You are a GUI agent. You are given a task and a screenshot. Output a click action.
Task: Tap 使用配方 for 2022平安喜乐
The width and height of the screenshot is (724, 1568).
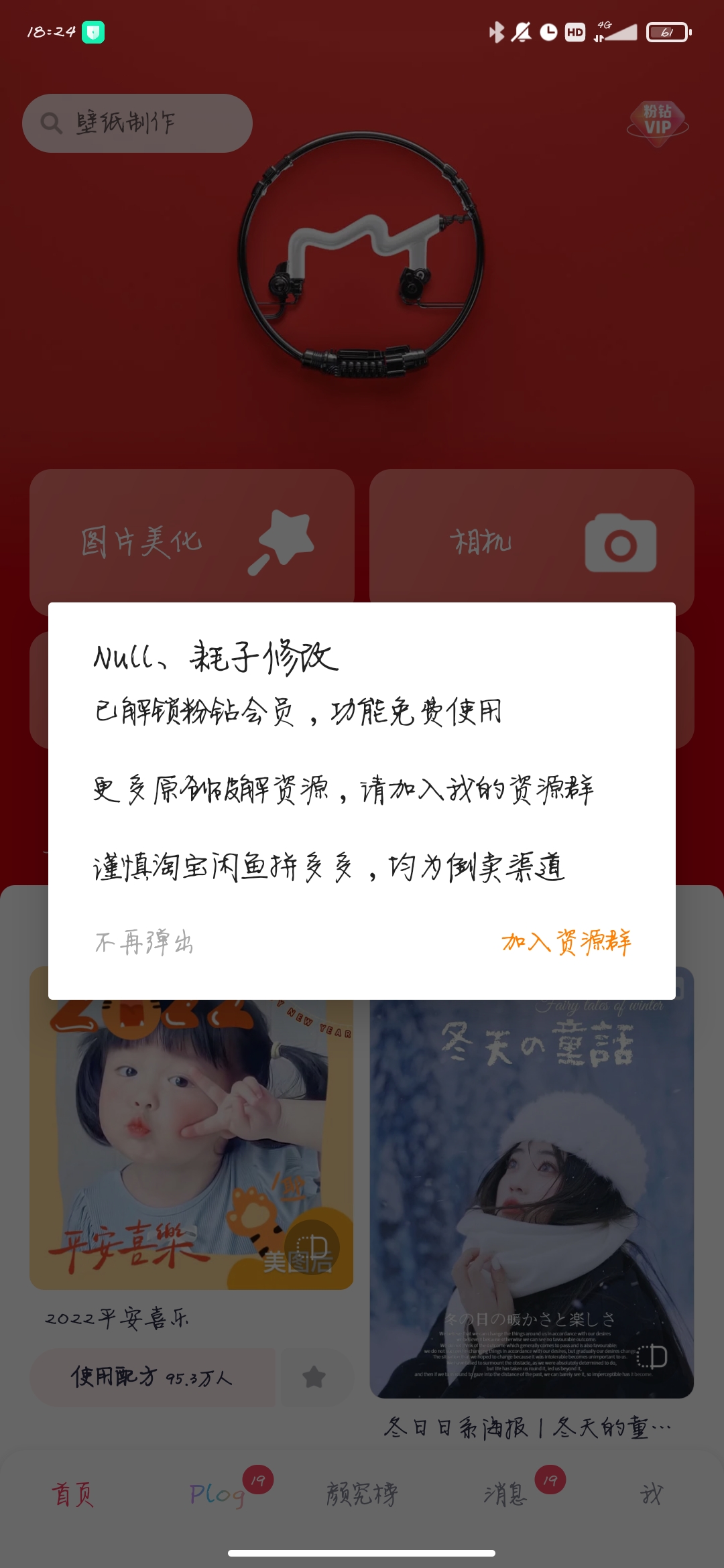click(152, 1378)
